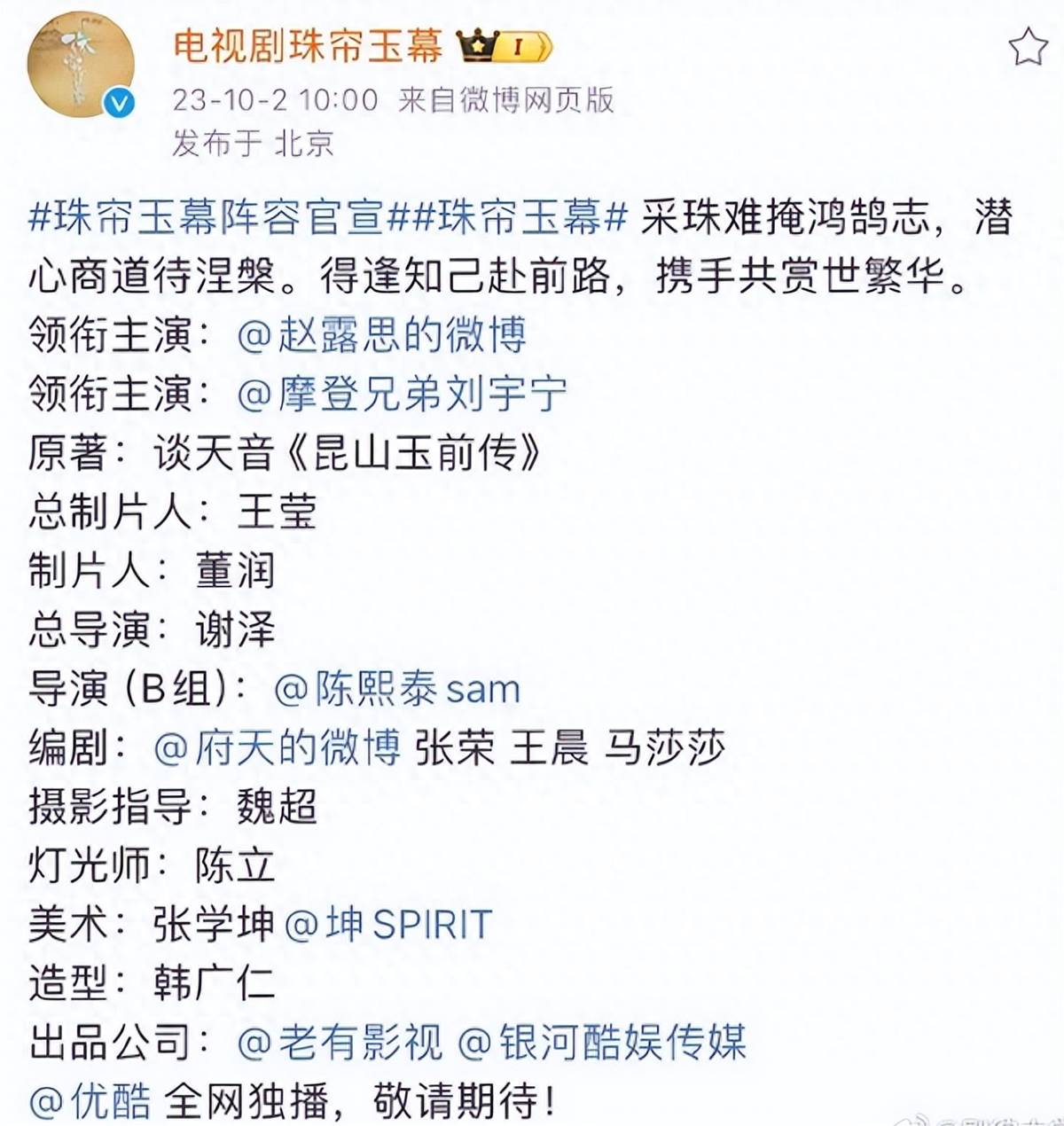Open the @优酷 mention
Image resolution: width=1064 pixels, height=1126 pixels.
click(89, 1102)
